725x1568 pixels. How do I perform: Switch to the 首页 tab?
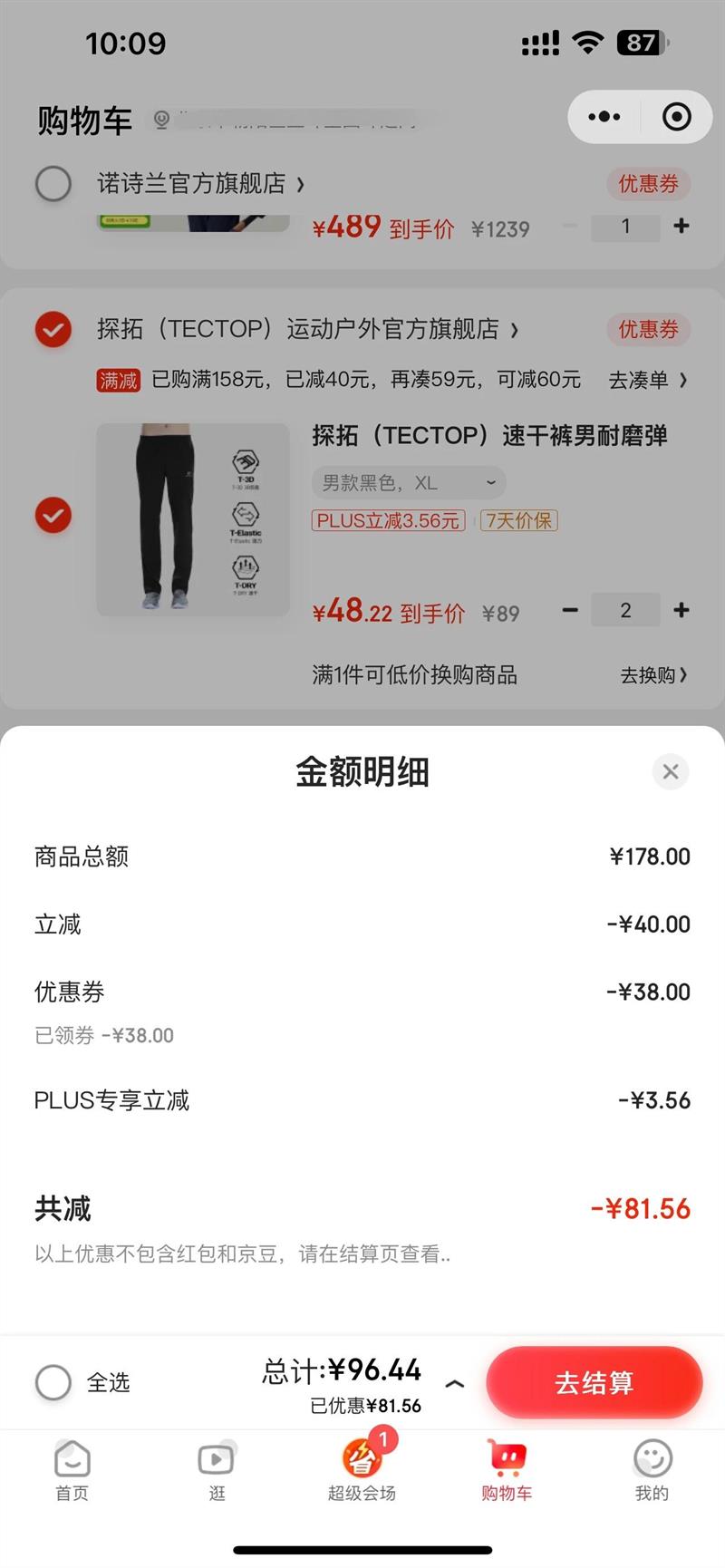(x=72, y=1470)
